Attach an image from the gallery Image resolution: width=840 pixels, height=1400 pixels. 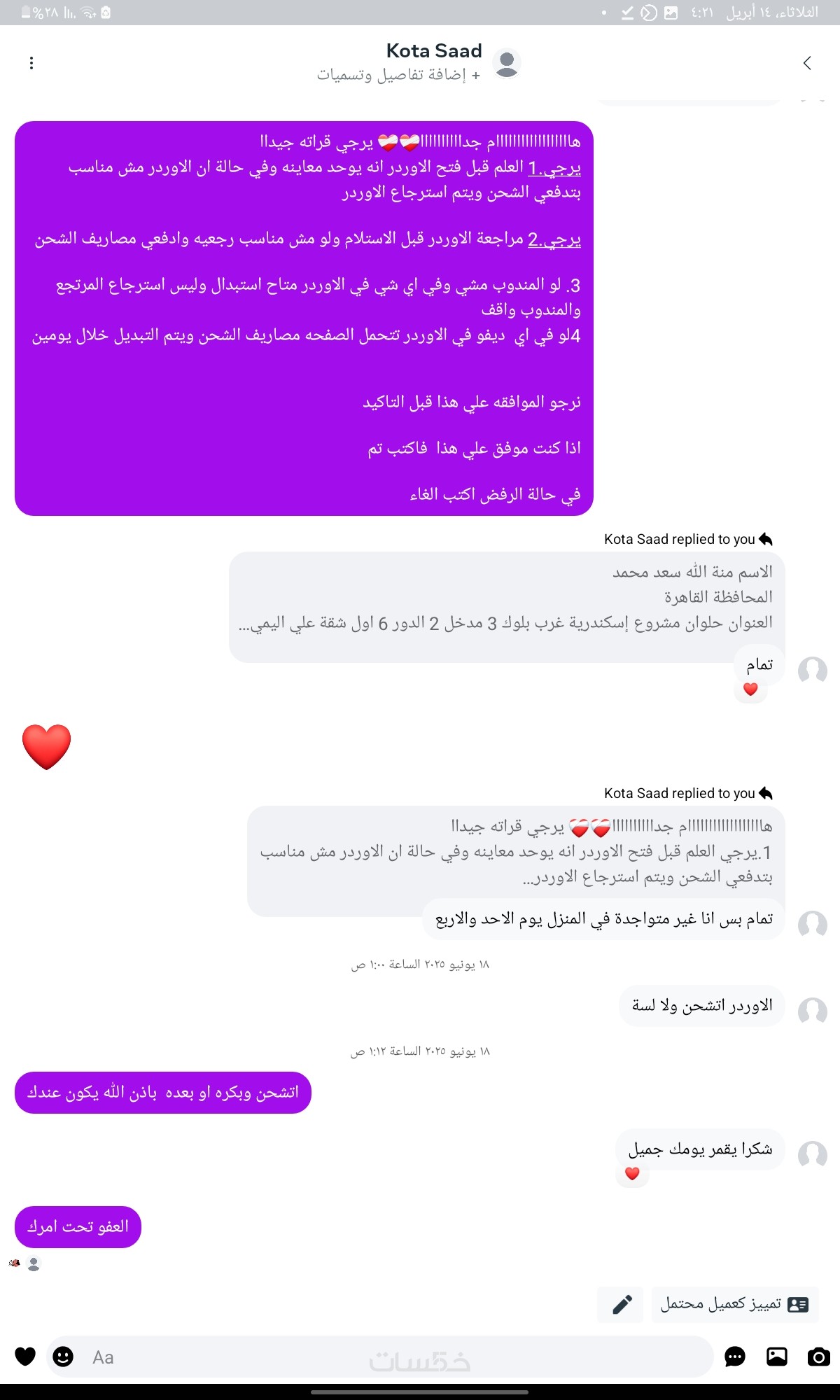point(776,1357)
